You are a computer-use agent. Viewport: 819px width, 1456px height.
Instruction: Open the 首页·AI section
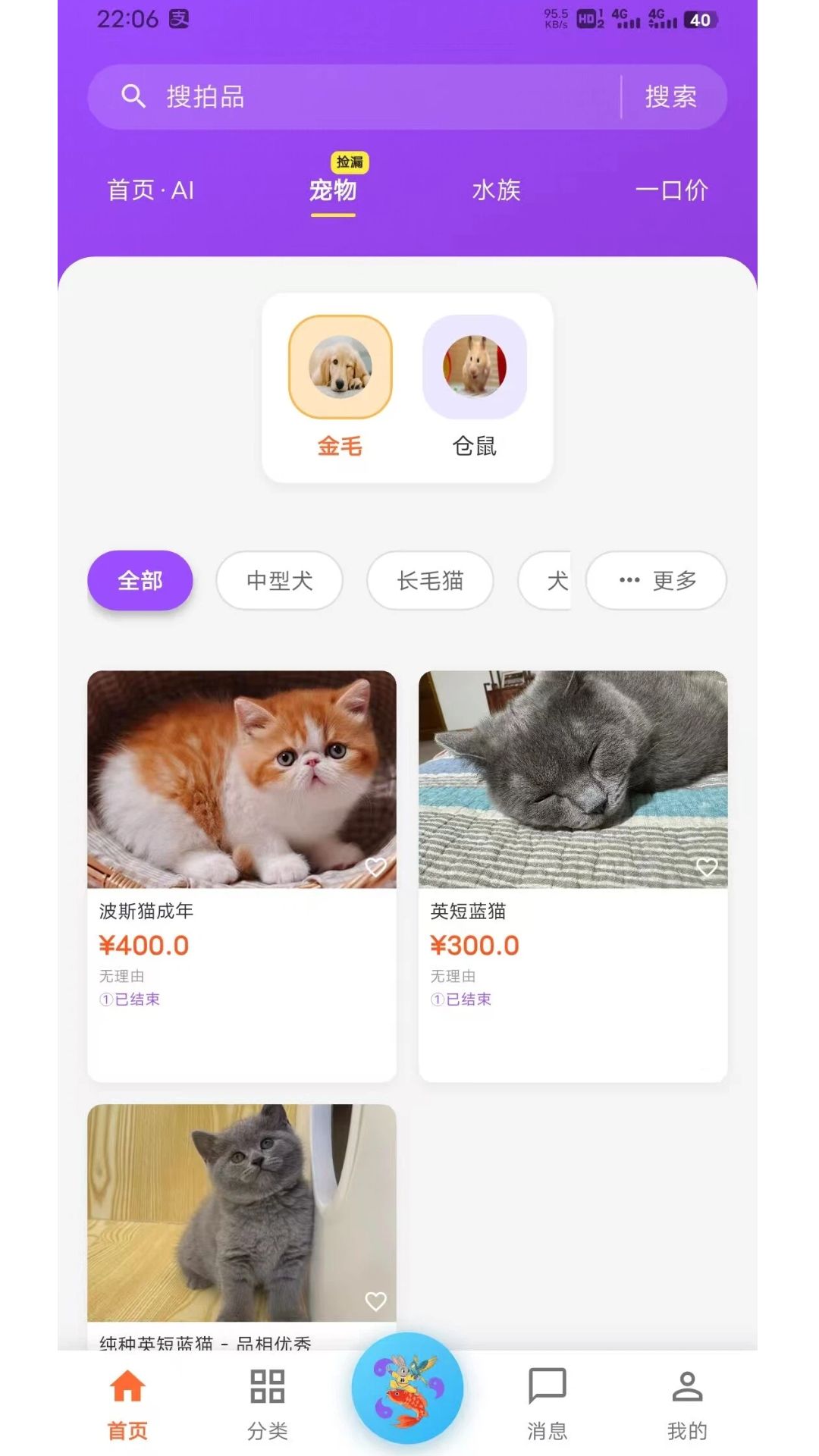pyautogui.click(x=150, y=191)
